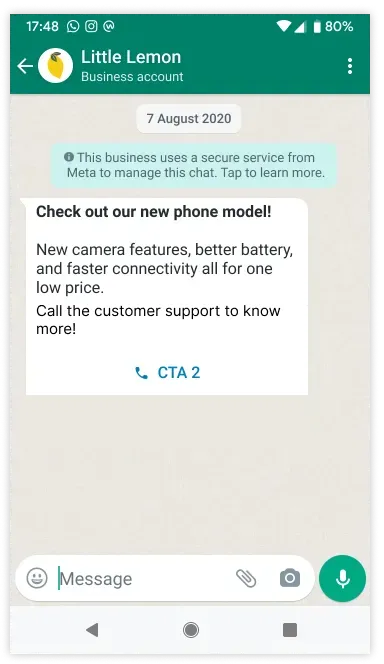Viewport: 384px width, 664px height.
Task: Attach a file with the paperclip
Action: 246,578
